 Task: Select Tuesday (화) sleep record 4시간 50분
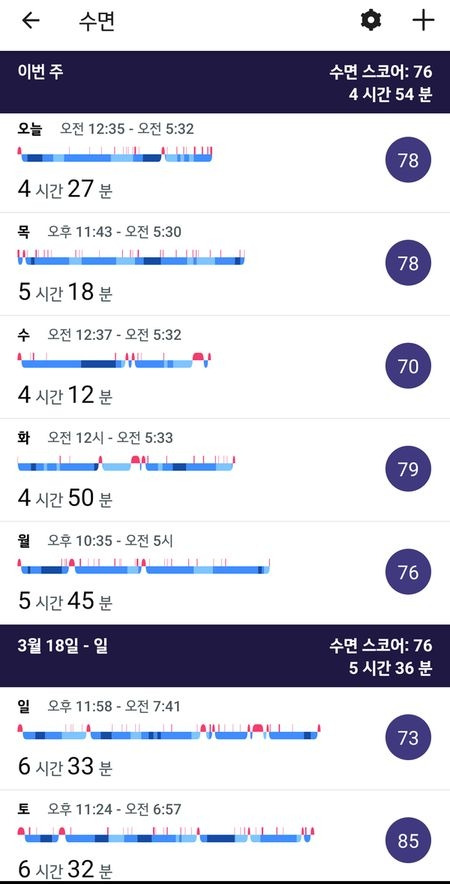[225, 470]
